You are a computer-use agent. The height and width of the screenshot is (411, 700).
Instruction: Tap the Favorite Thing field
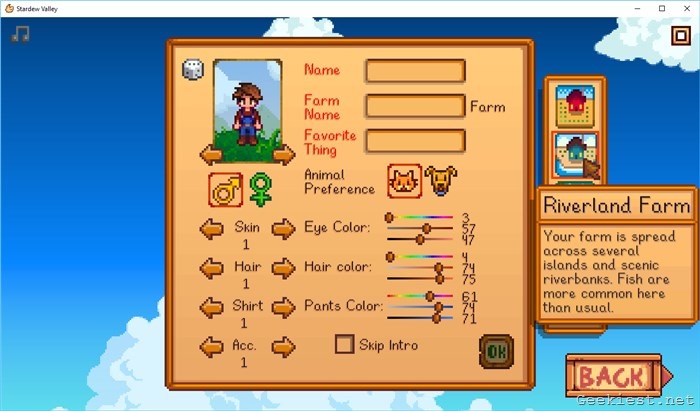[x=415, y=141]
